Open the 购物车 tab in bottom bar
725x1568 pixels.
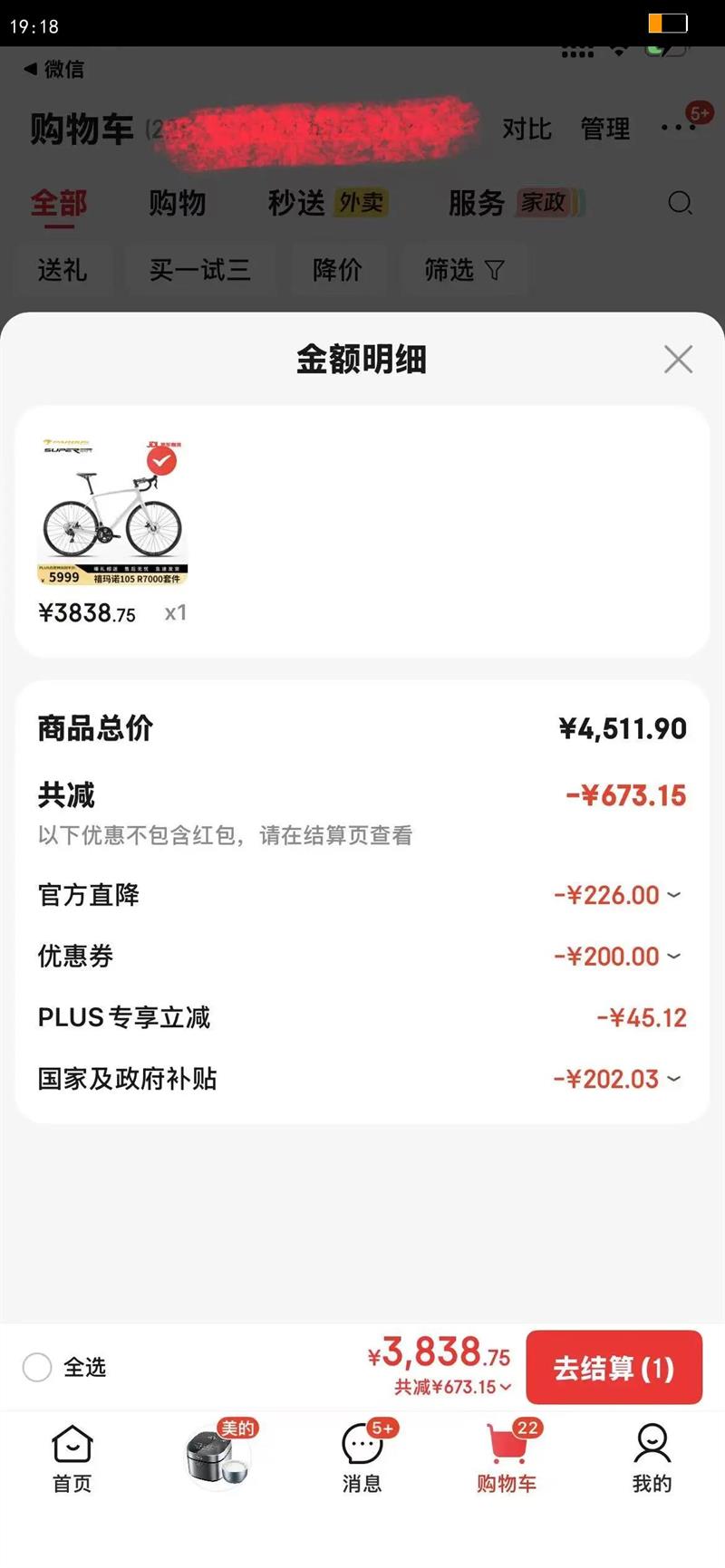point(507,1457)
